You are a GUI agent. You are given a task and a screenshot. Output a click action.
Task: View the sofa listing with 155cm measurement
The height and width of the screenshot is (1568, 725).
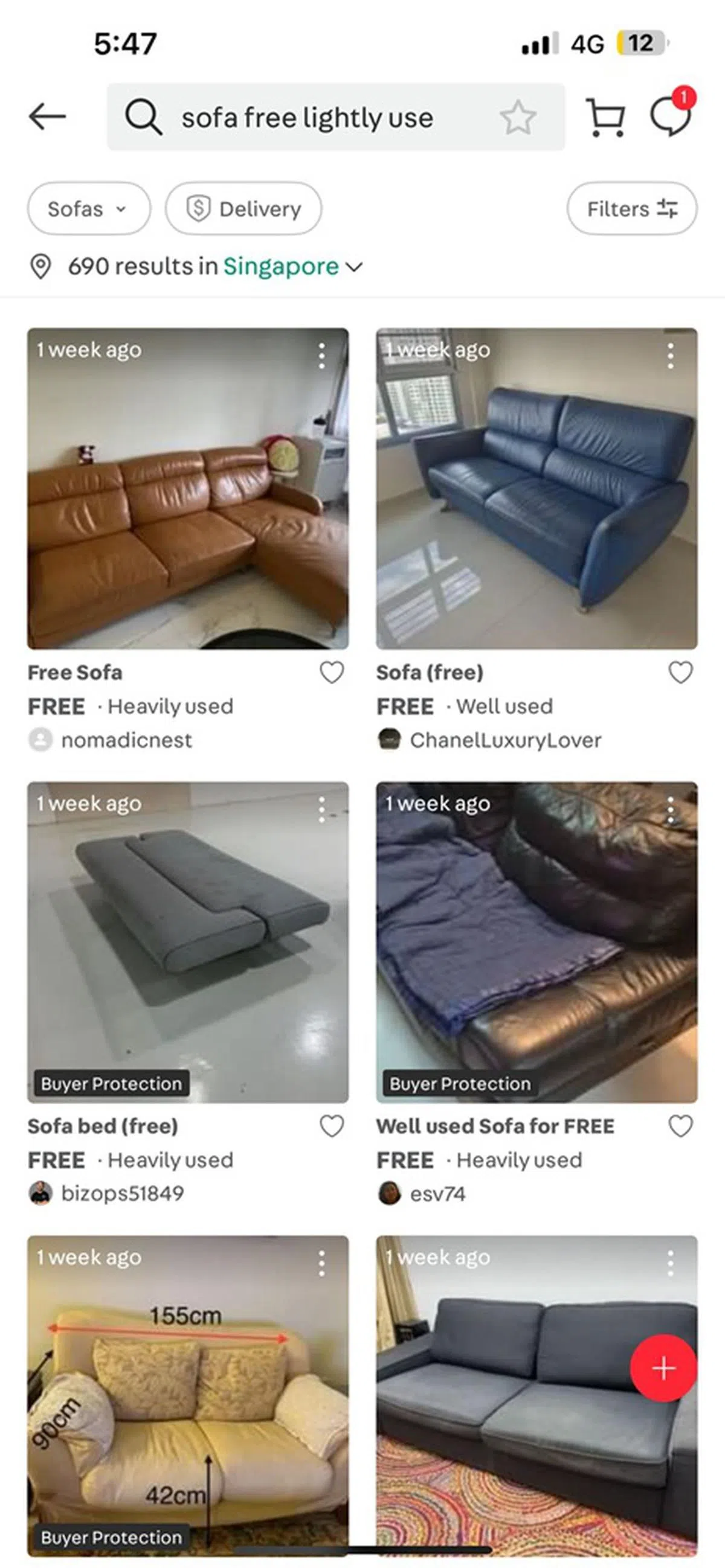tap(188, 1394)
